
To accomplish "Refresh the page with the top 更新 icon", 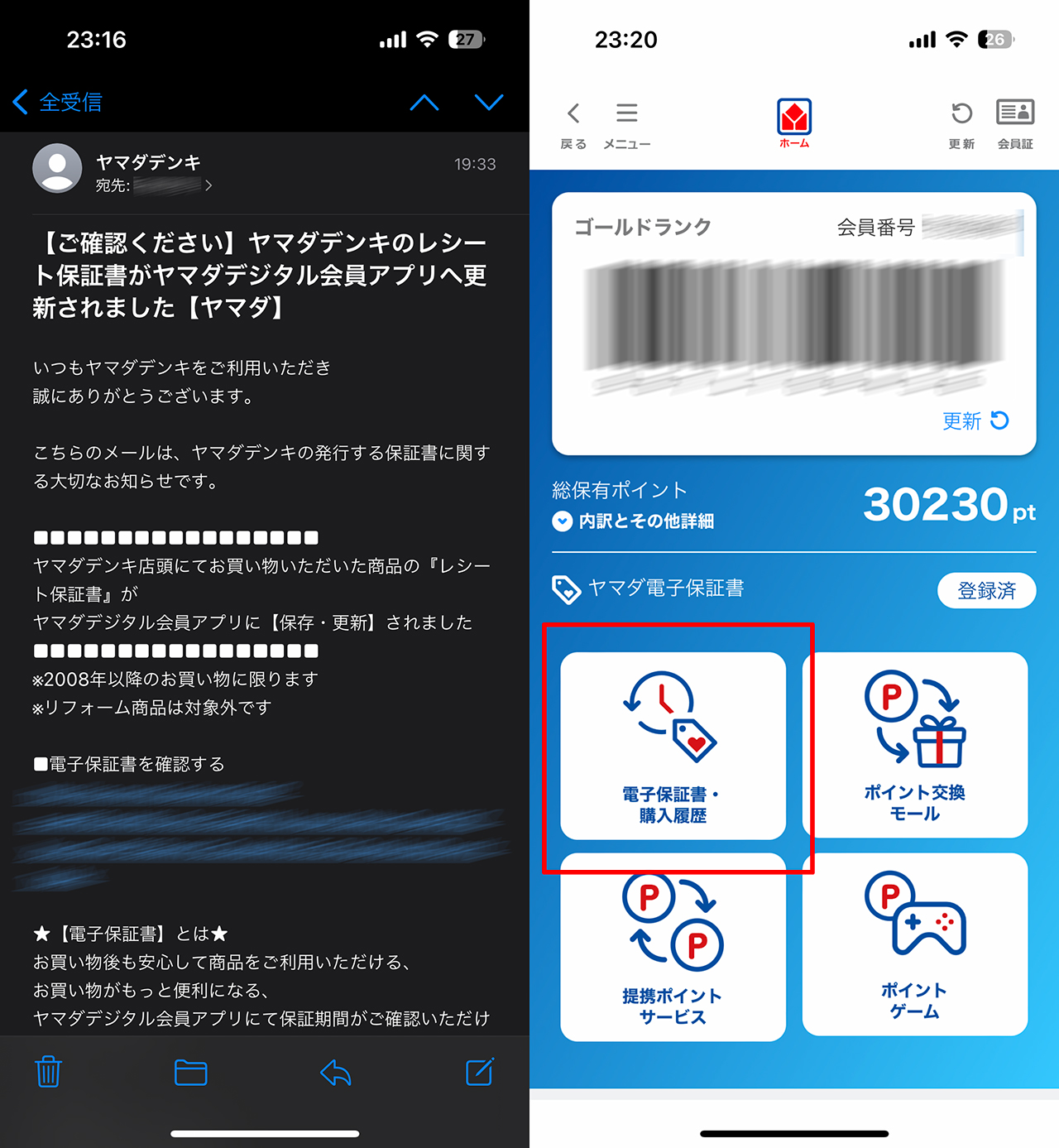I will 961,124.
